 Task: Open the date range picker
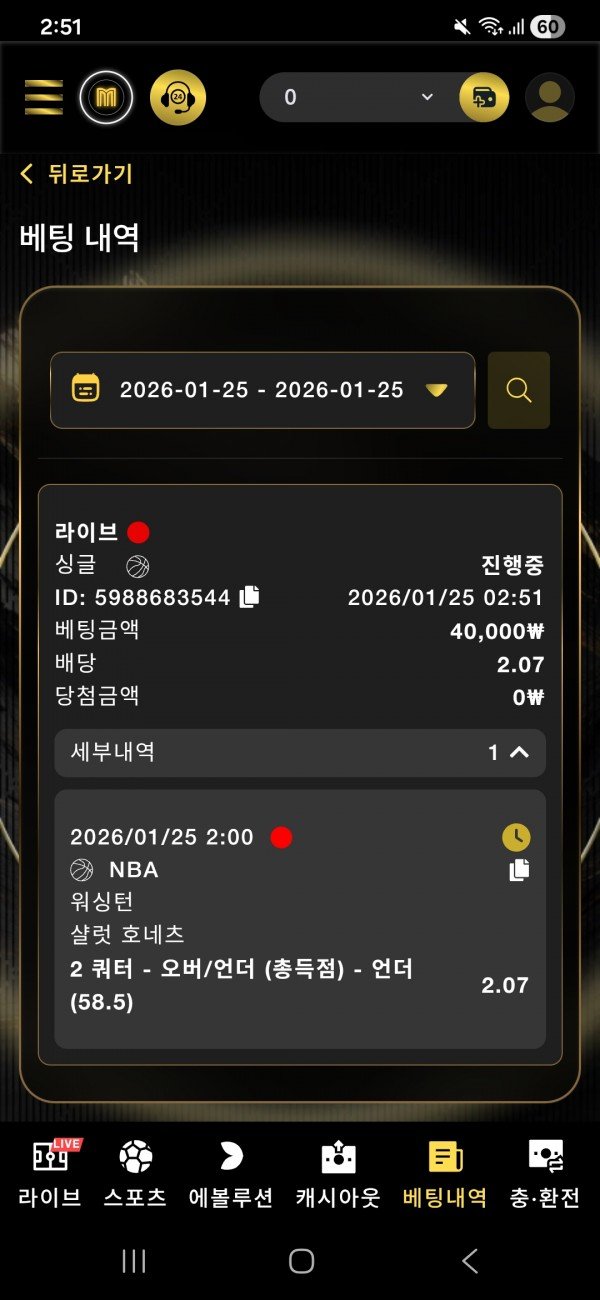(x=262, y=390)
